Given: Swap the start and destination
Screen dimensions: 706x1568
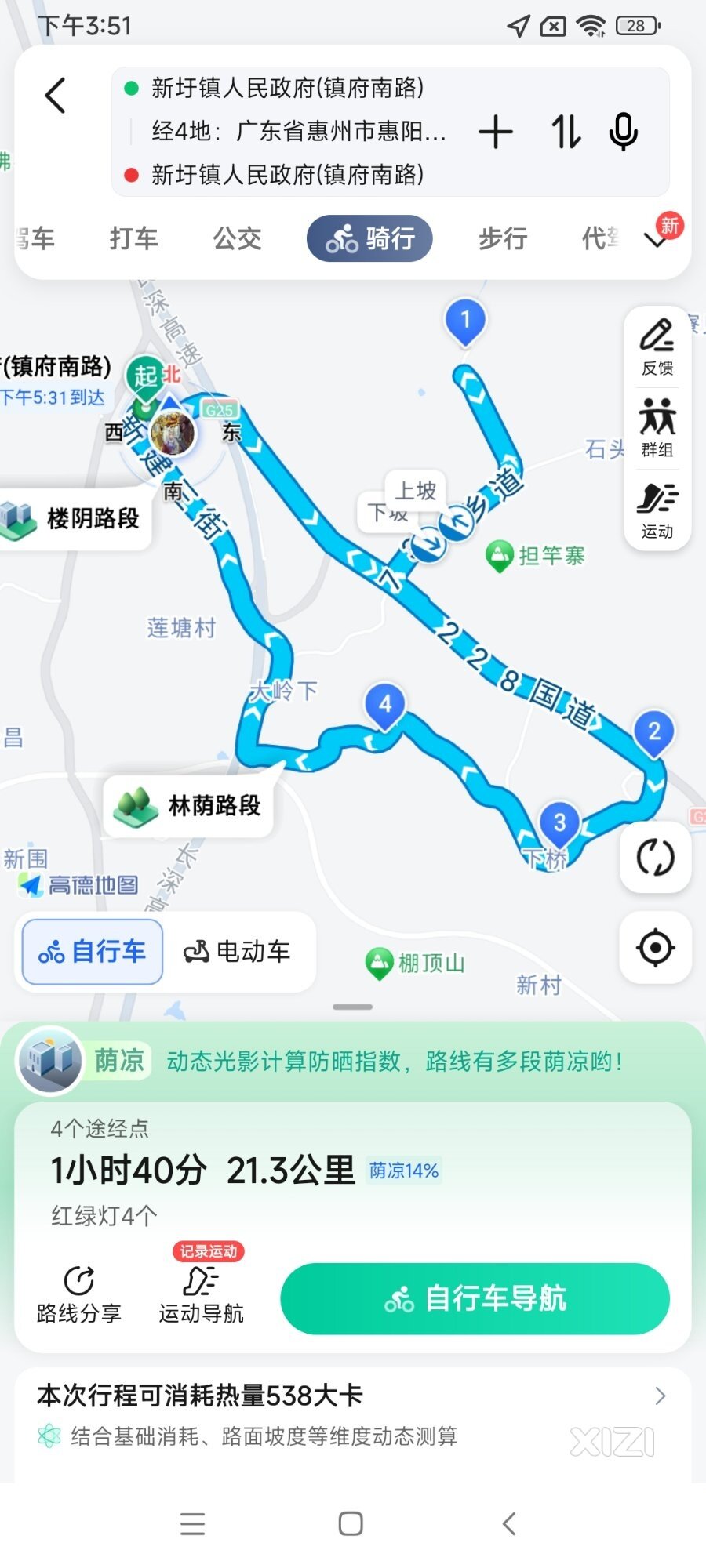Looking at the screenshot, I should click(566, 132).
